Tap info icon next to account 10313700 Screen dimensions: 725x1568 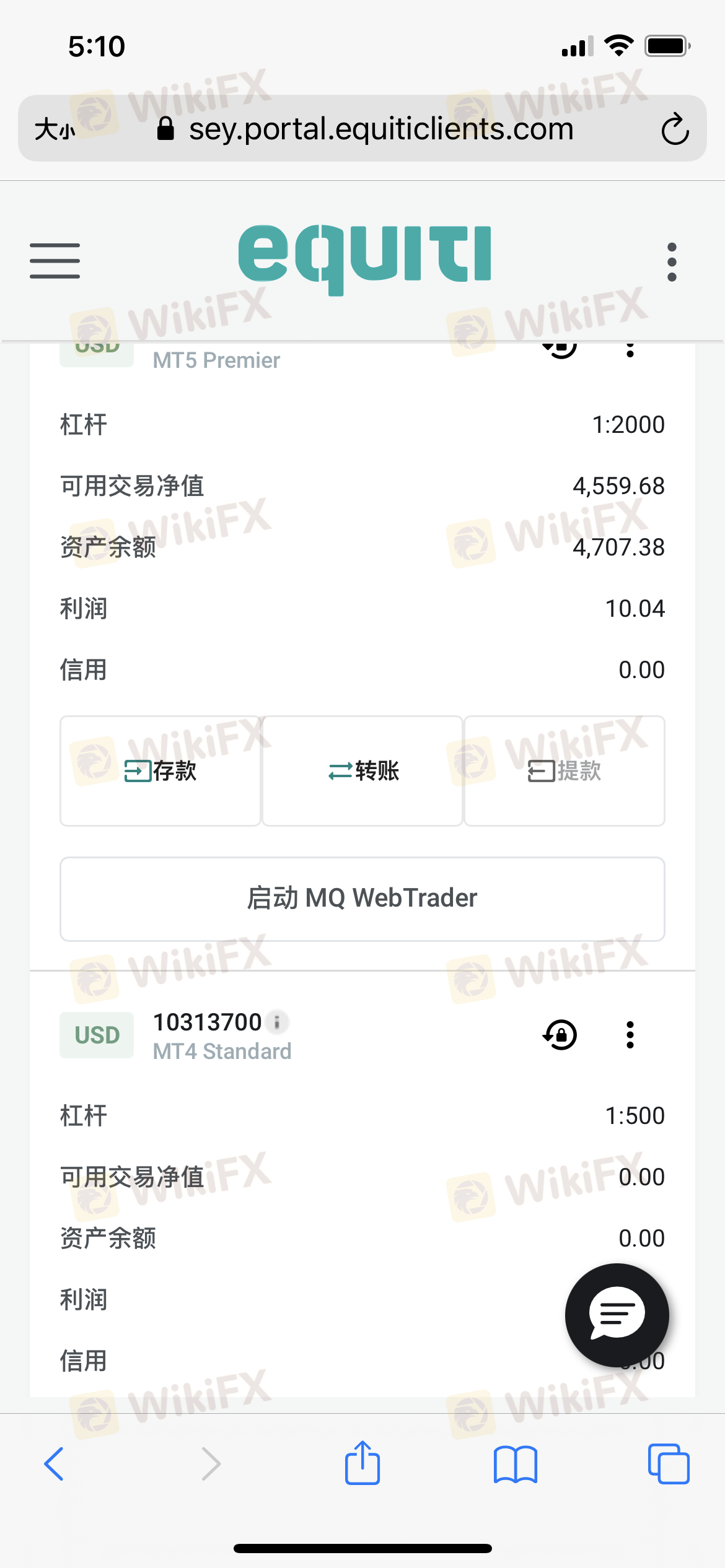[277, 1022]
